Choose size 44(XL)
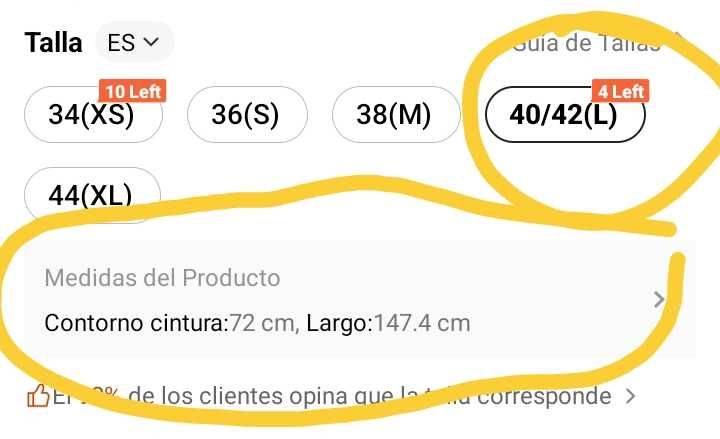This screenshot has width=720, height=439. pyautogui.click(x=91, y=192)
